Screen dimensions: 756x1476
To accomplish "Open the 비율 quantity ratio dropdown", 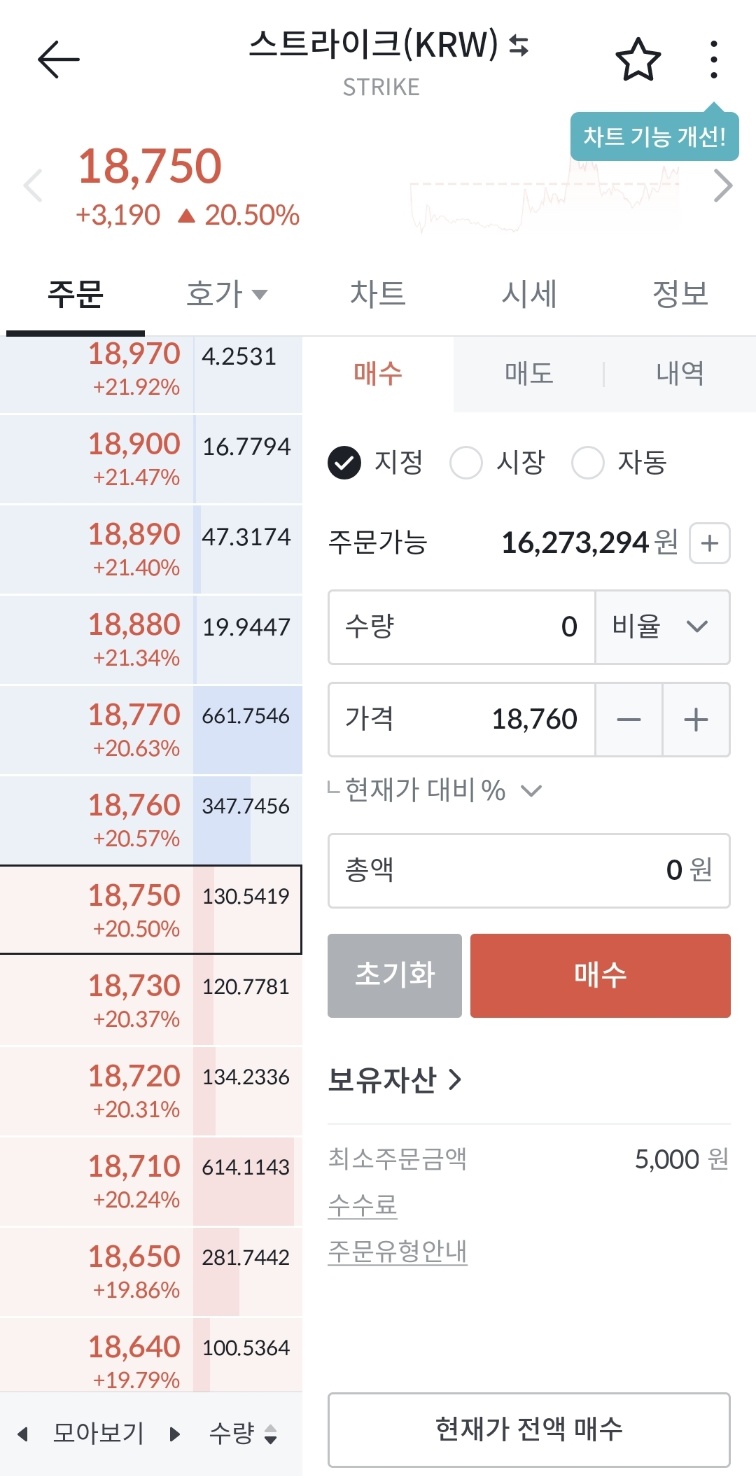I will pos(662,626).
